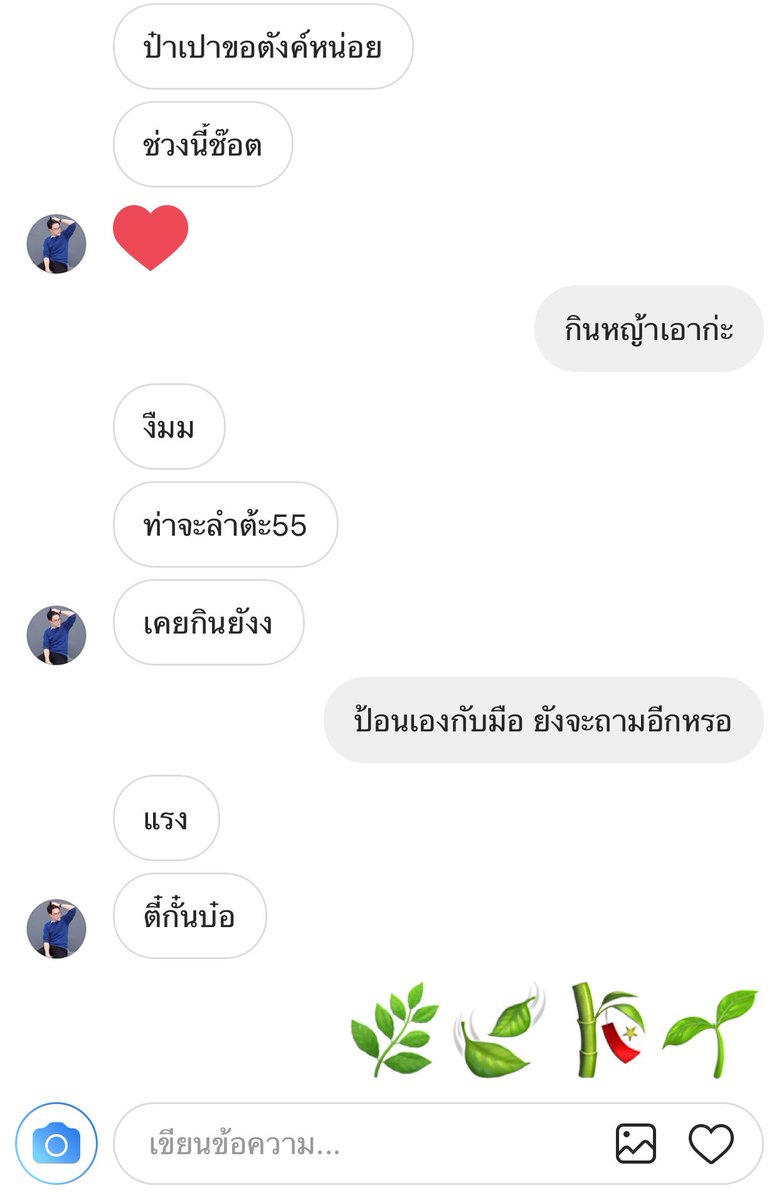Tap the 'กินหญ้าเอาก่ะ' sent message
The image size is (779, 1200).
click(646, 326)
